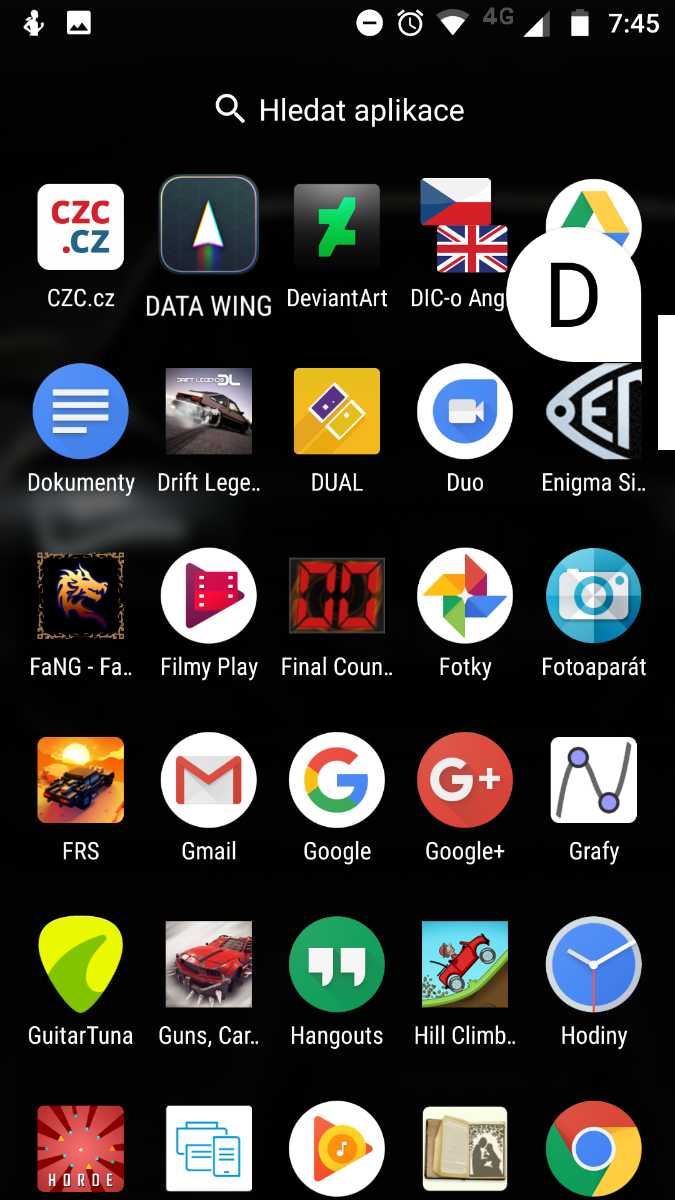
Task: Open the CZC.cz app
Action: point(81,227)
